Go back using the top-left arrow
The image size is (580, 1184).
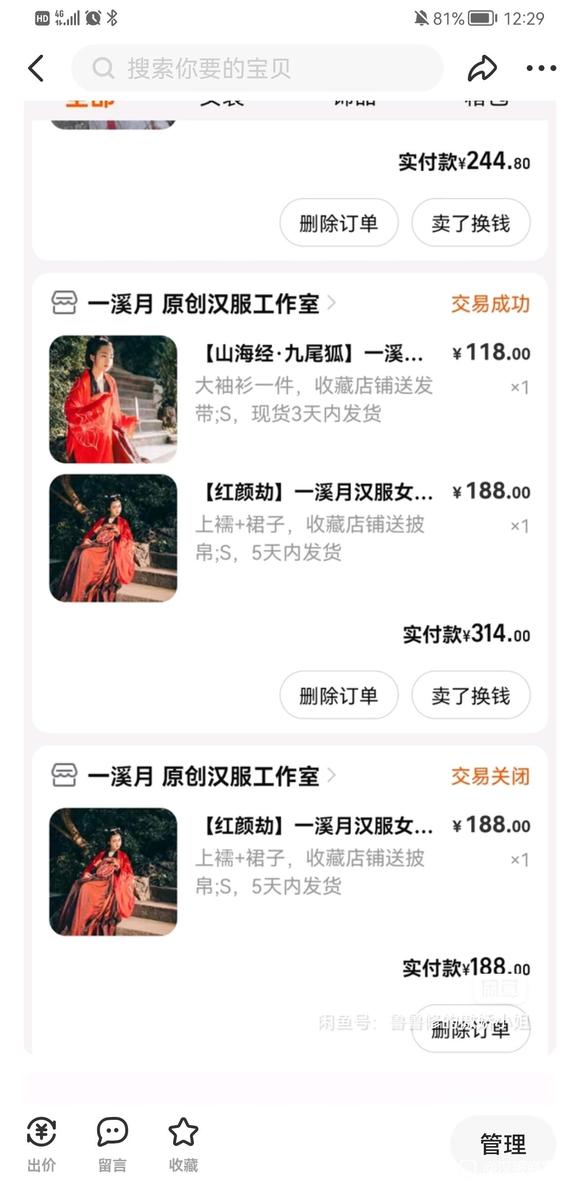pos(36,69)
